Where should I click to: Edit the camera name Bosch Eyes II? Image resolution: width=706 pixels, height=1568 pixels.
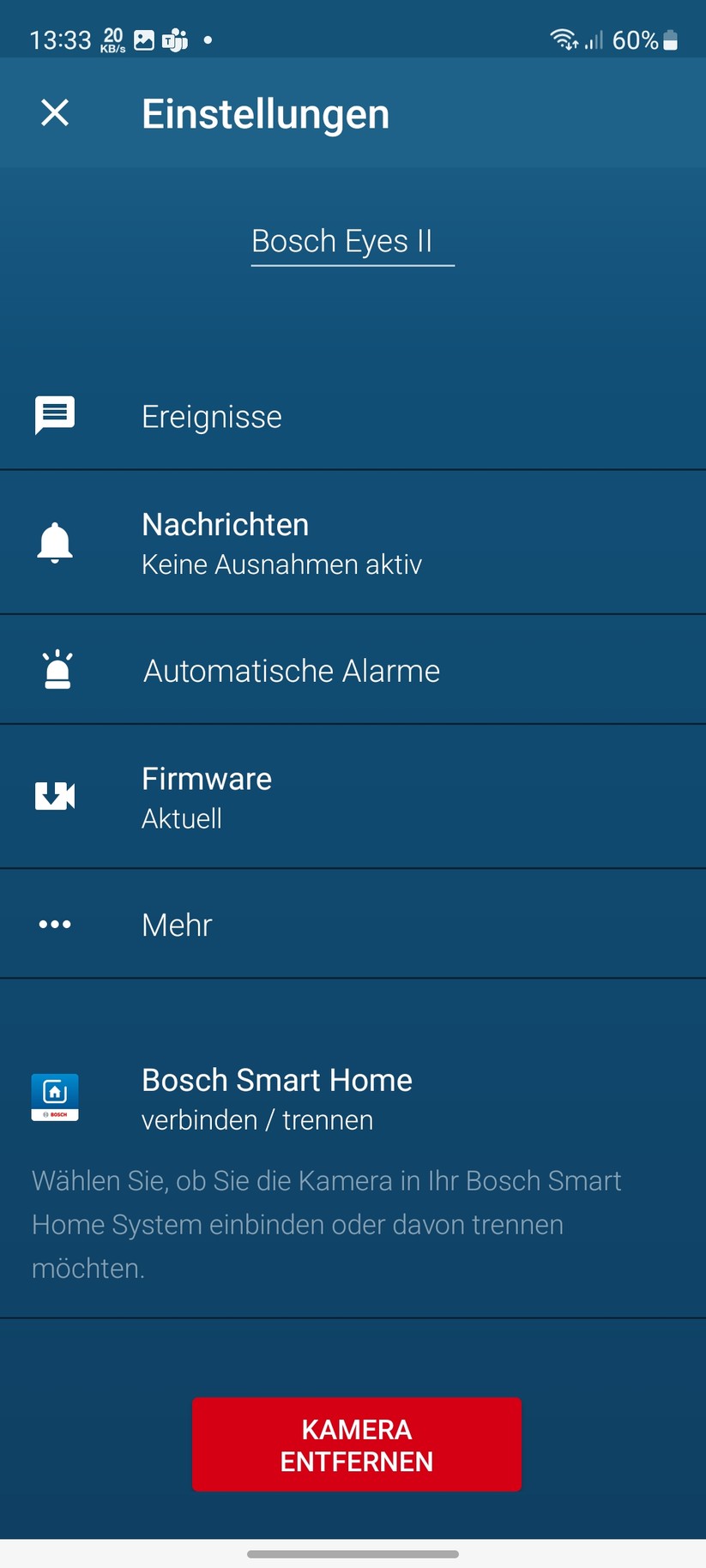click(352, 241)
